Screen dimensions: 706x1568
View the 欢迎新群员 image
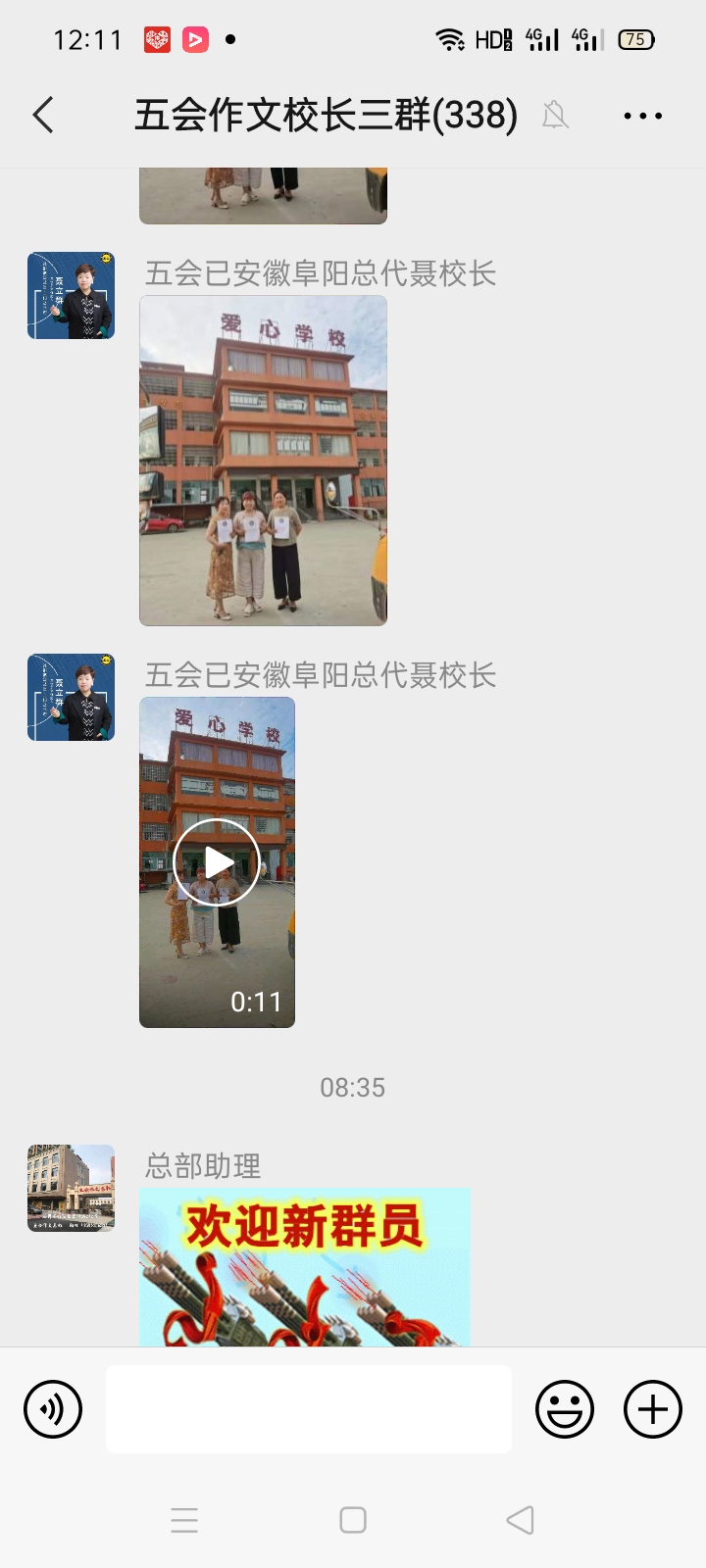tap(304, 1266)
